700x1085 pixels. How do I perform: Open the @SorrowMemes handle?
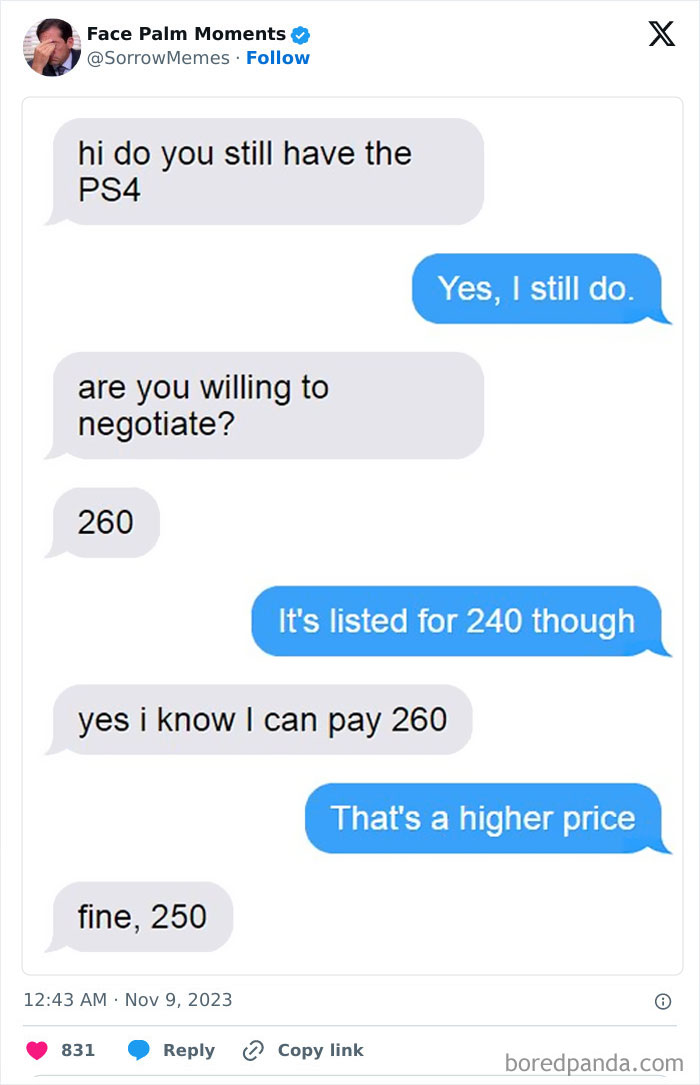tap(158, 58)
